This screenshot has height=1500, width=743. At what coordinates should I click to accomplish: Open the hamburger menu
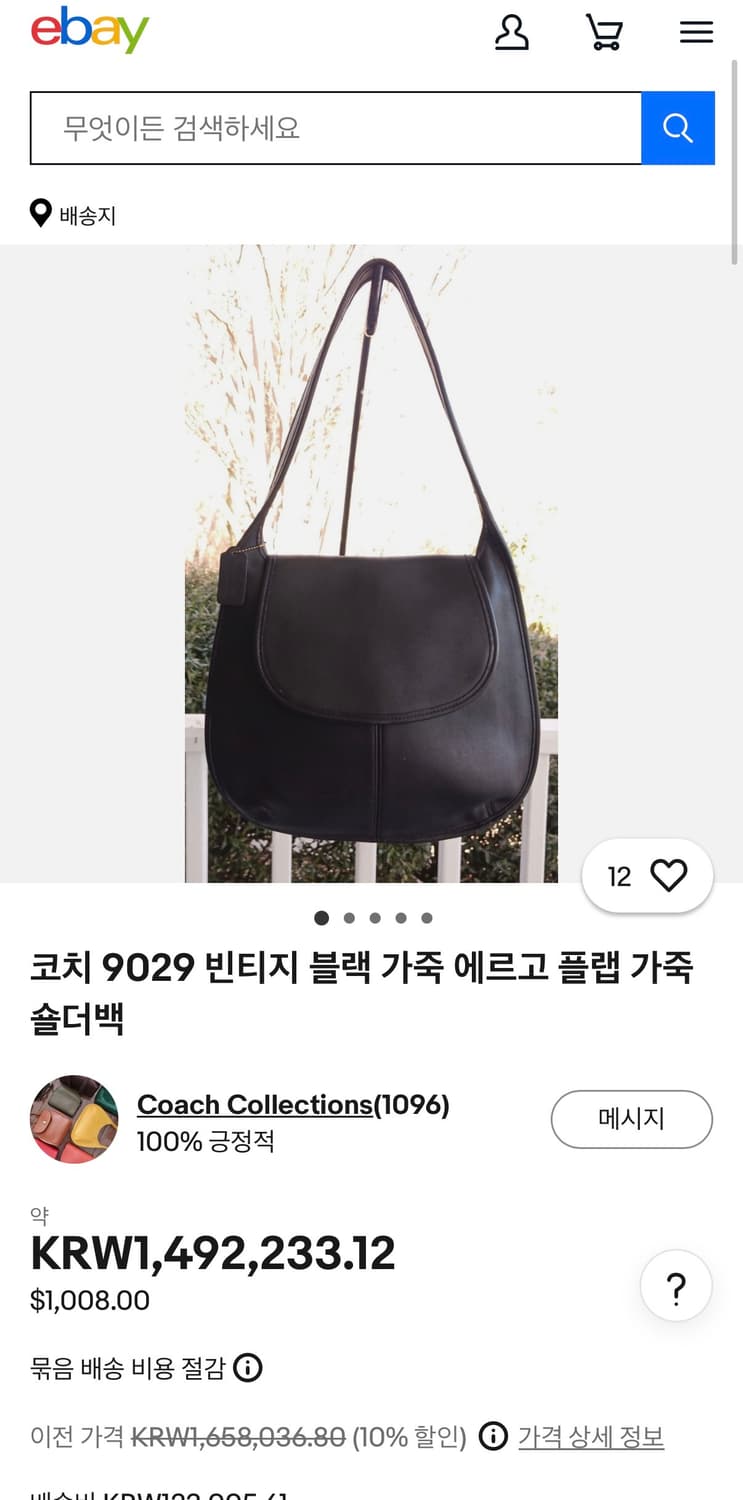696,31
